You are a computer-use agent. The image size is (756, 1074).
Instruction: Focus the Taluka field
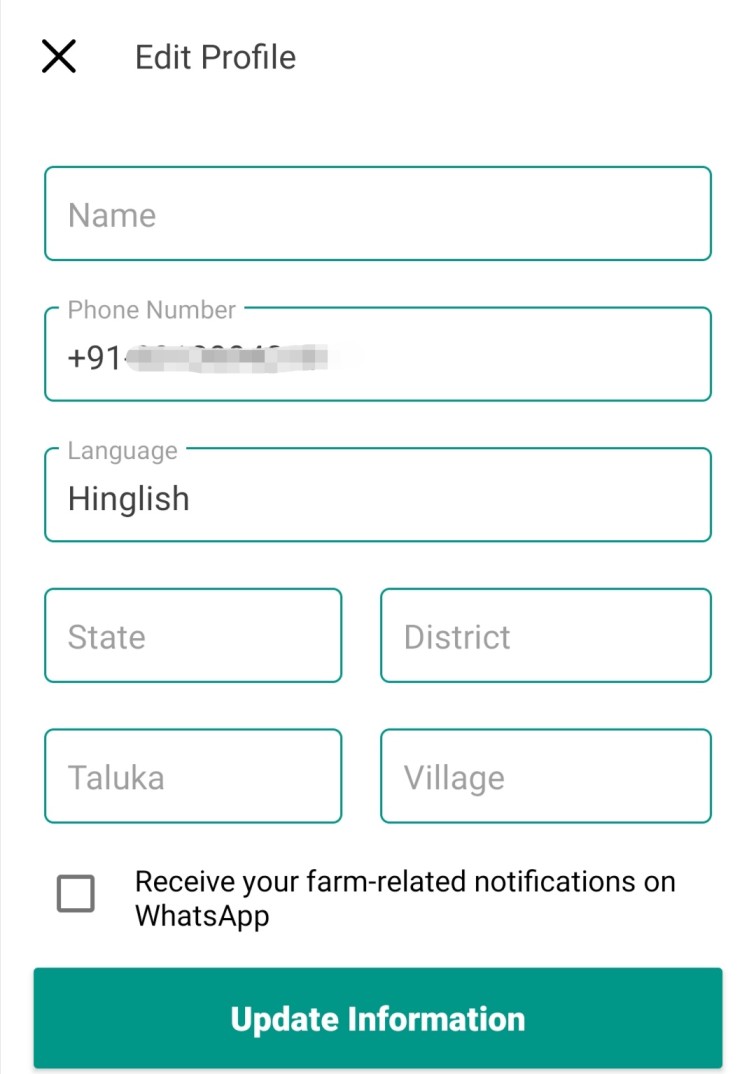pyautogui.click(x=193, y=776)
